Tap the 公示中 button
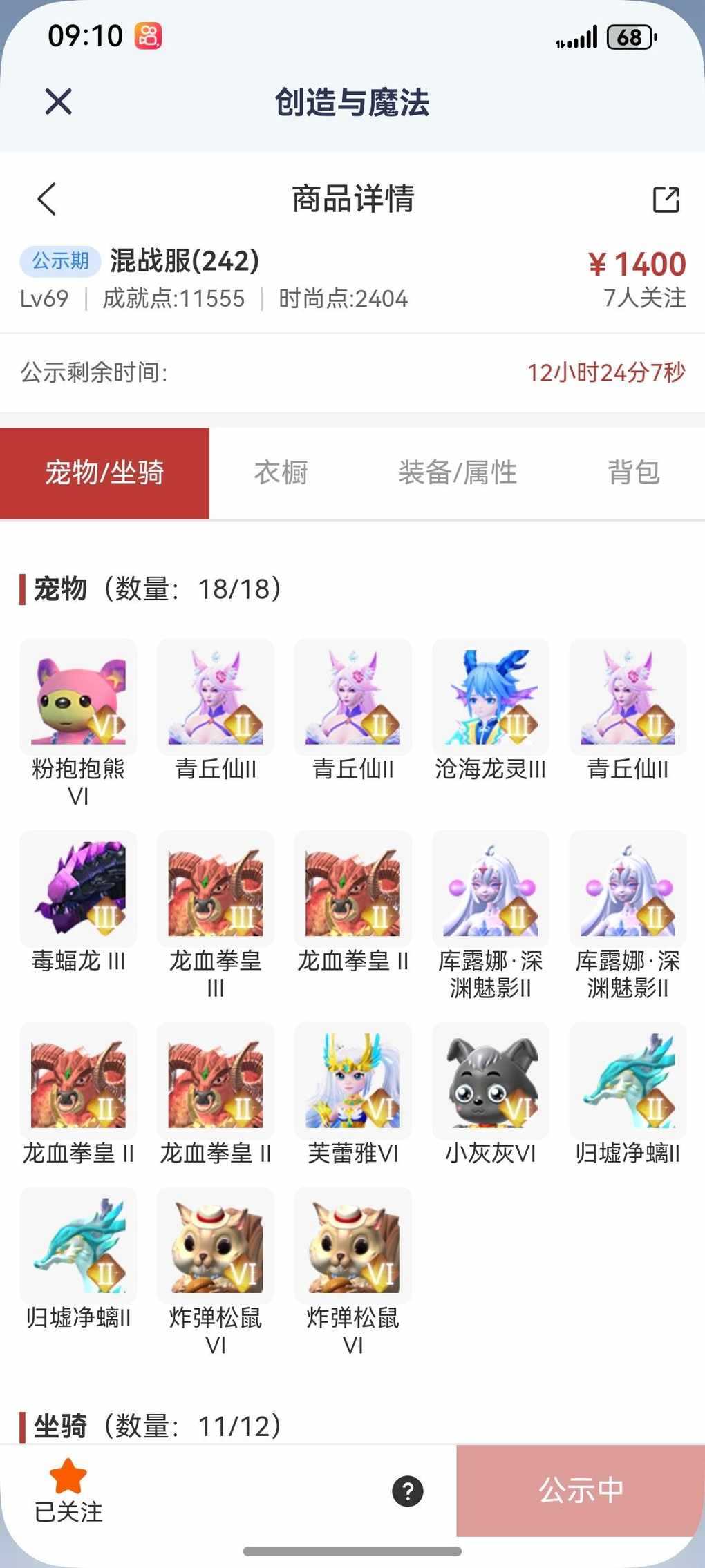Viewport: 705px width, 1568px height. click(581, 1490)
